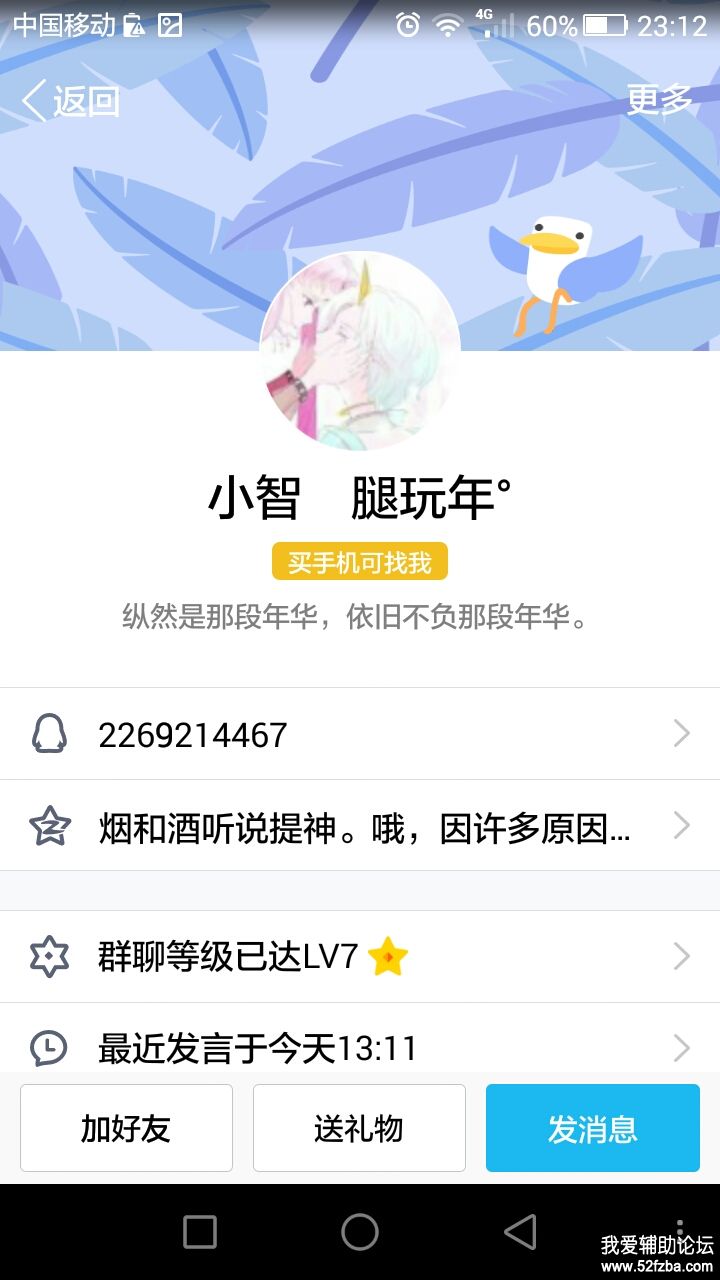Tap 发消息 to send a message
Viewport: 720px width, 1280px height.
[592, 1128]
